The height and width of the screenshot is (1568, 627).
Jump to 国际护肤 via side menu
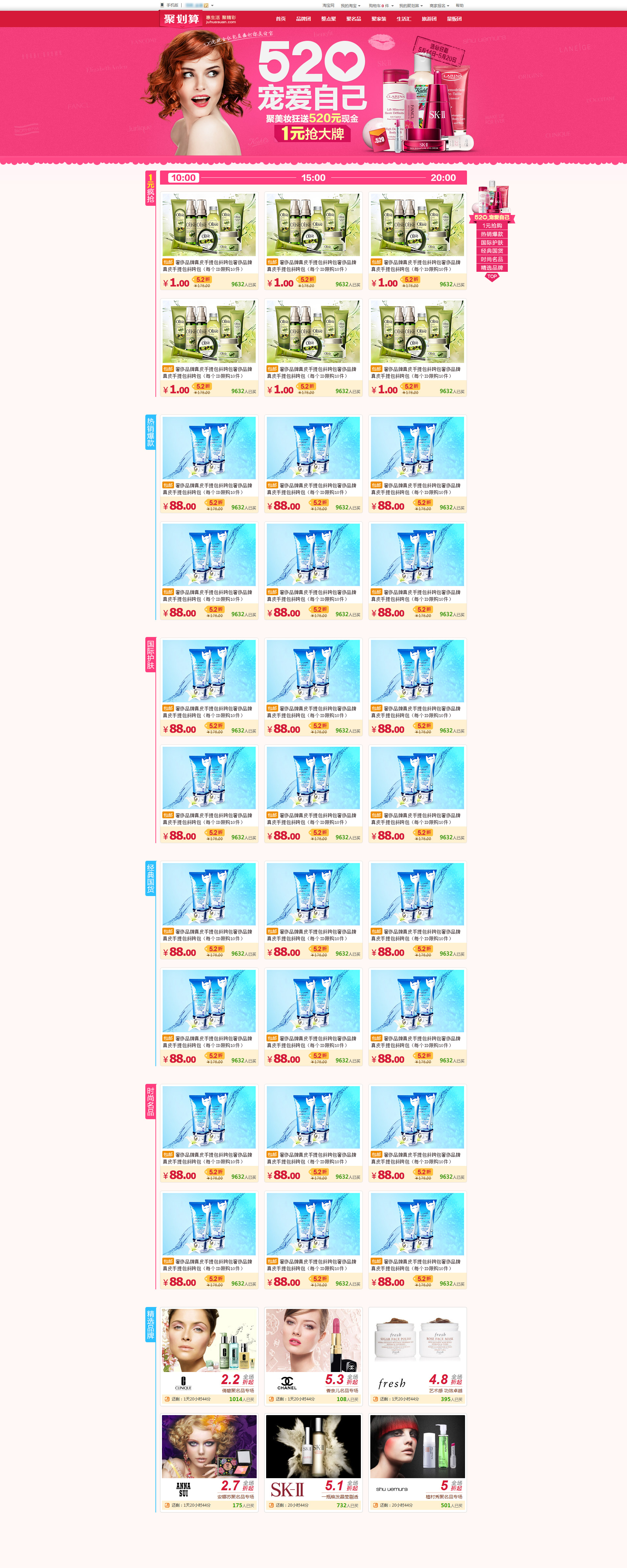coord(492,243)
